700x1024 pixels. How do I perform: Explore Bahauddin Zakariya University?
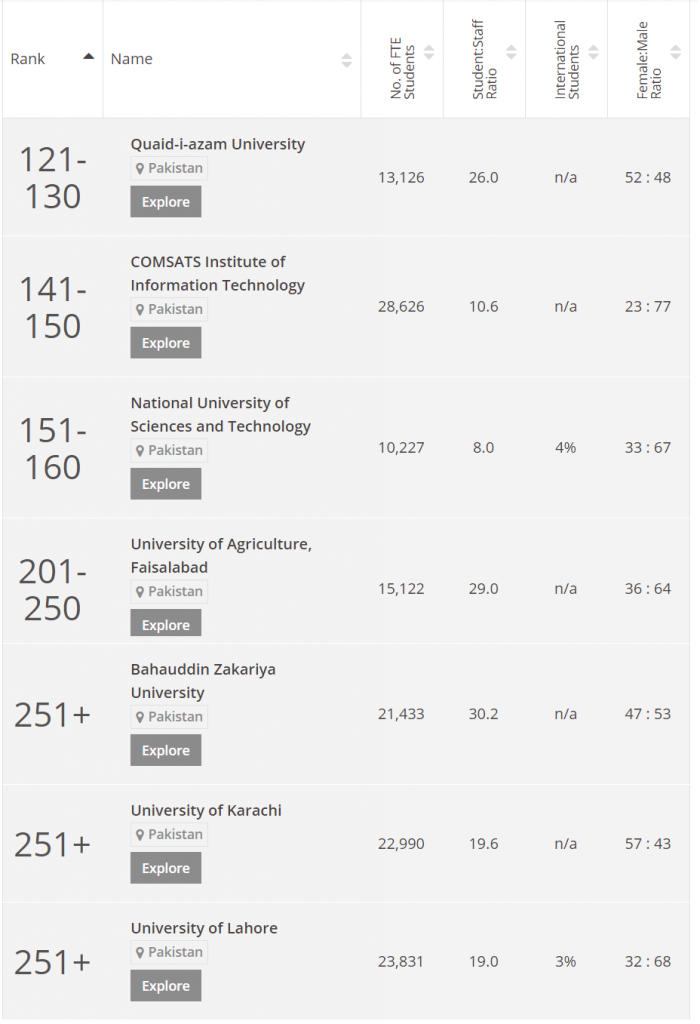pyautogui.click(x=165, y=751)
